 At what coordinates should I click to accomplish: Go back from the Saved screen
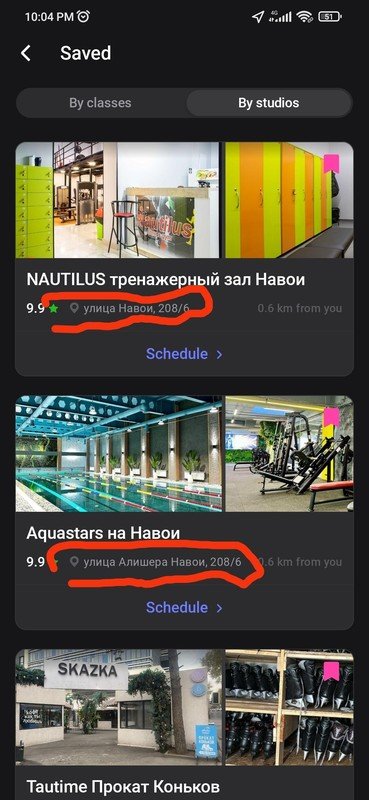coord(26,53)
